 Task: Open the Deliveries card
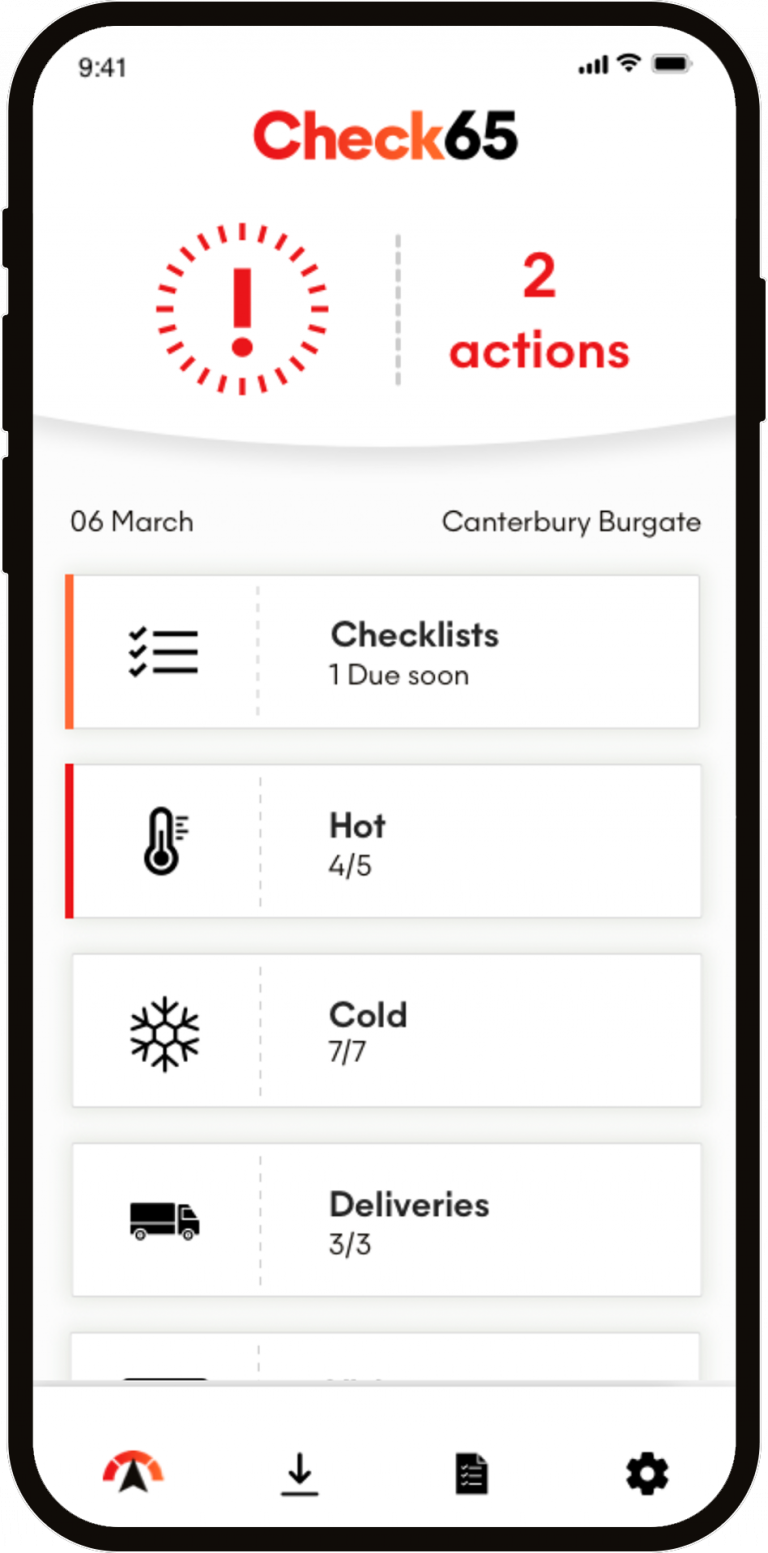tap(385, 1220)
